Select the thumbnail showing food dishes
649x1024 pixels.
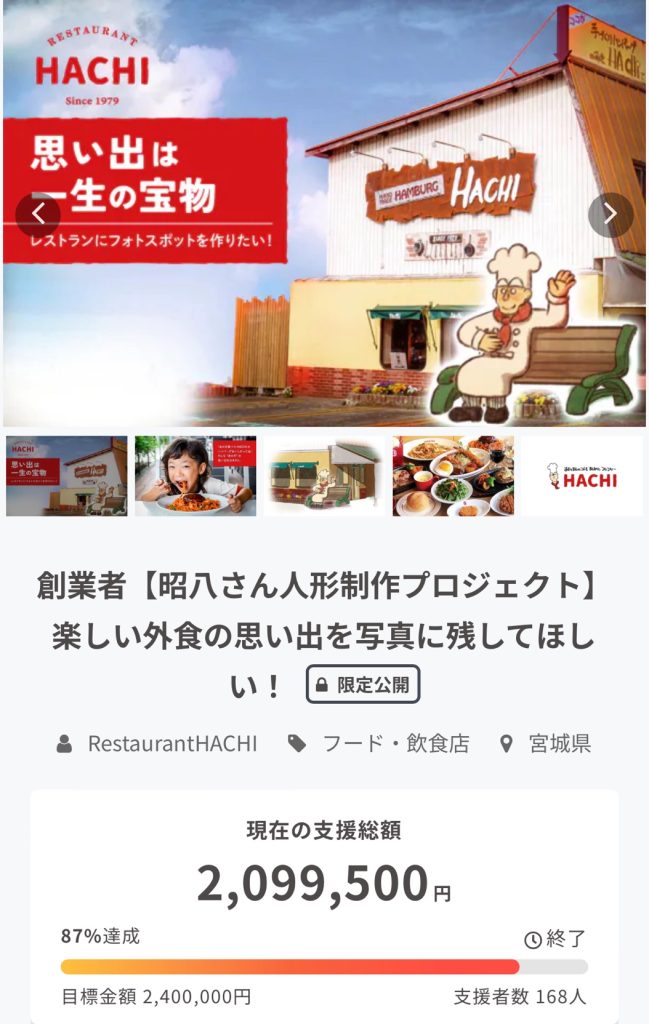click(x=453, y=476)
